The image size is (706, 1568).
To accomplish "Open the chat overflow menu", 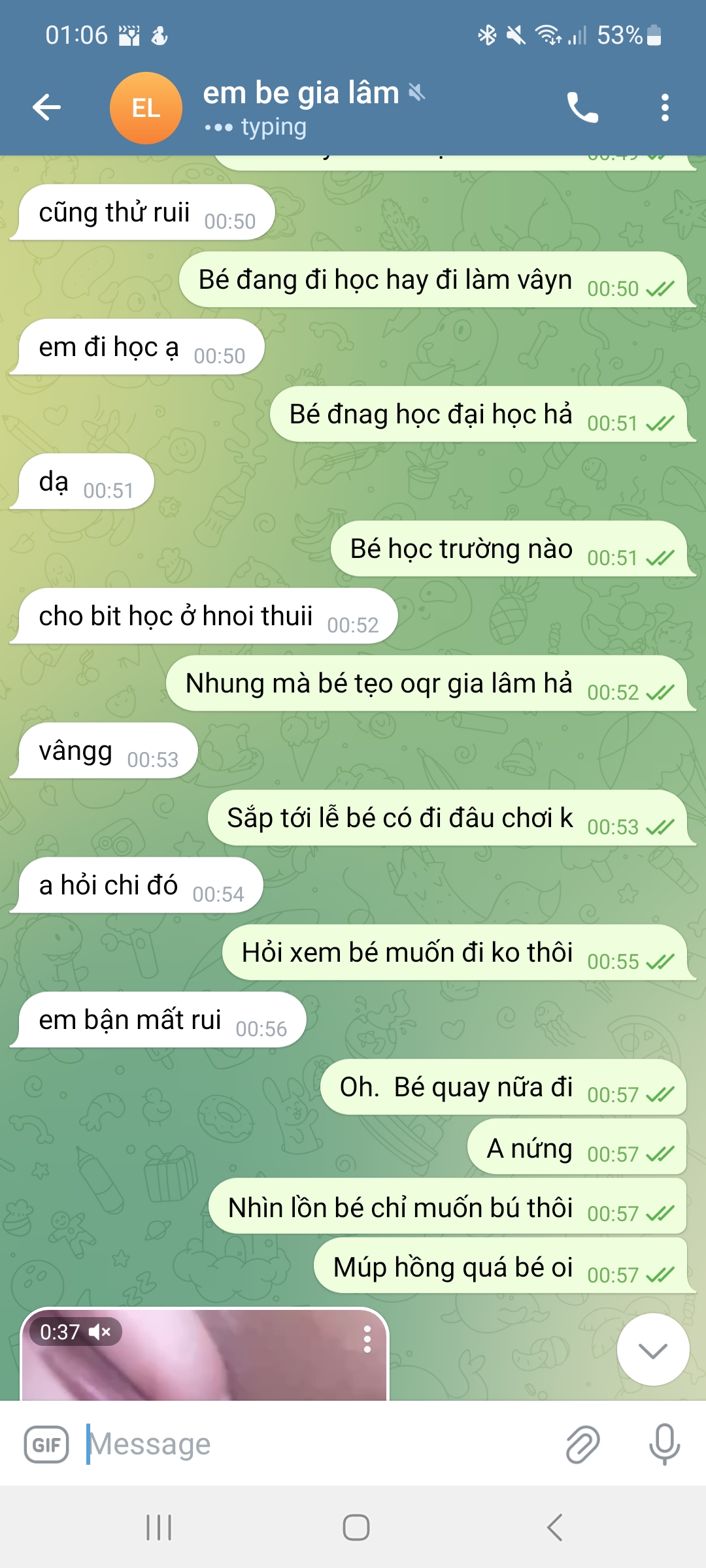I will (x=665, y=108).
